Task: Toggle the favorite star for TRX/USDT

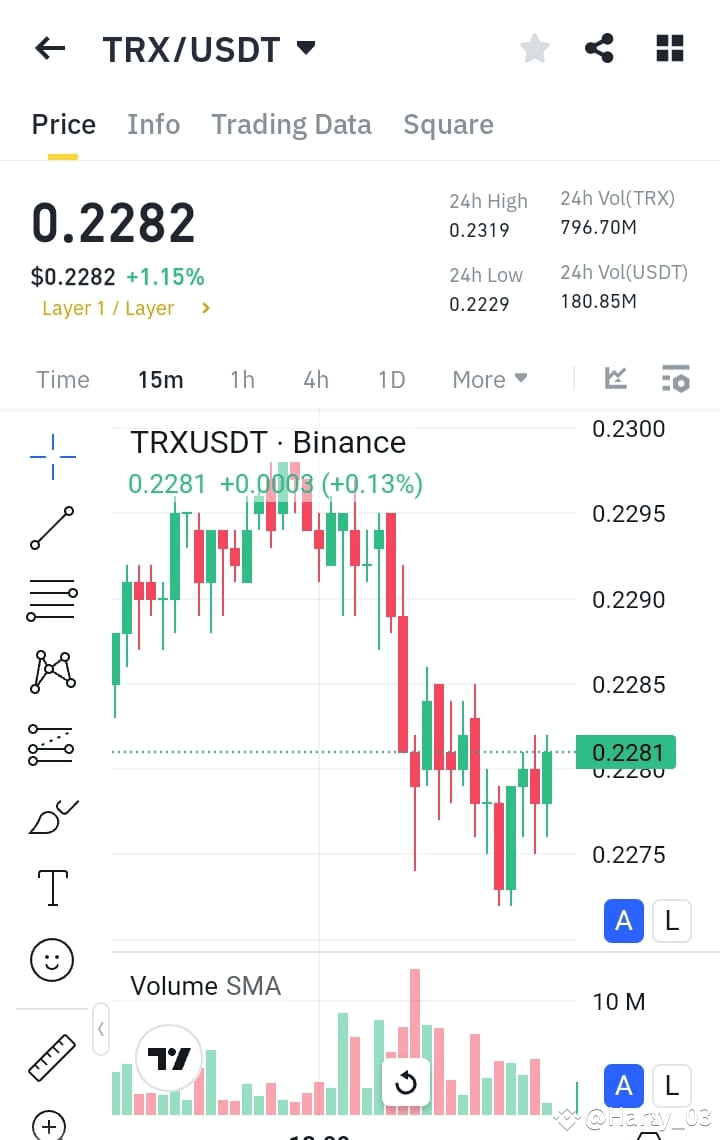Action: point(534,47)
